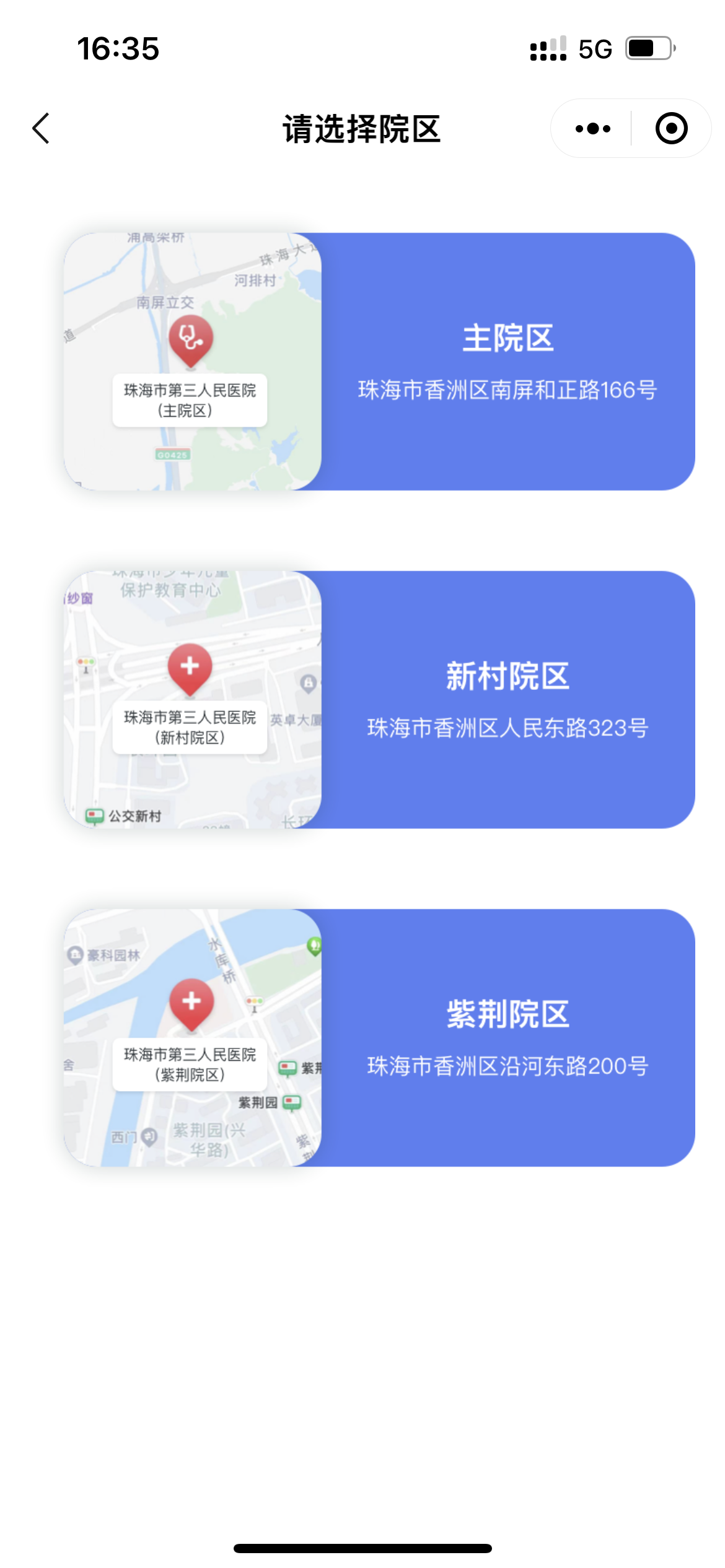Image resolution: width=725 pixels, height=1568 pixels.
Task: Select 主院区 on 南屏和正路166号
Action: 507,362
